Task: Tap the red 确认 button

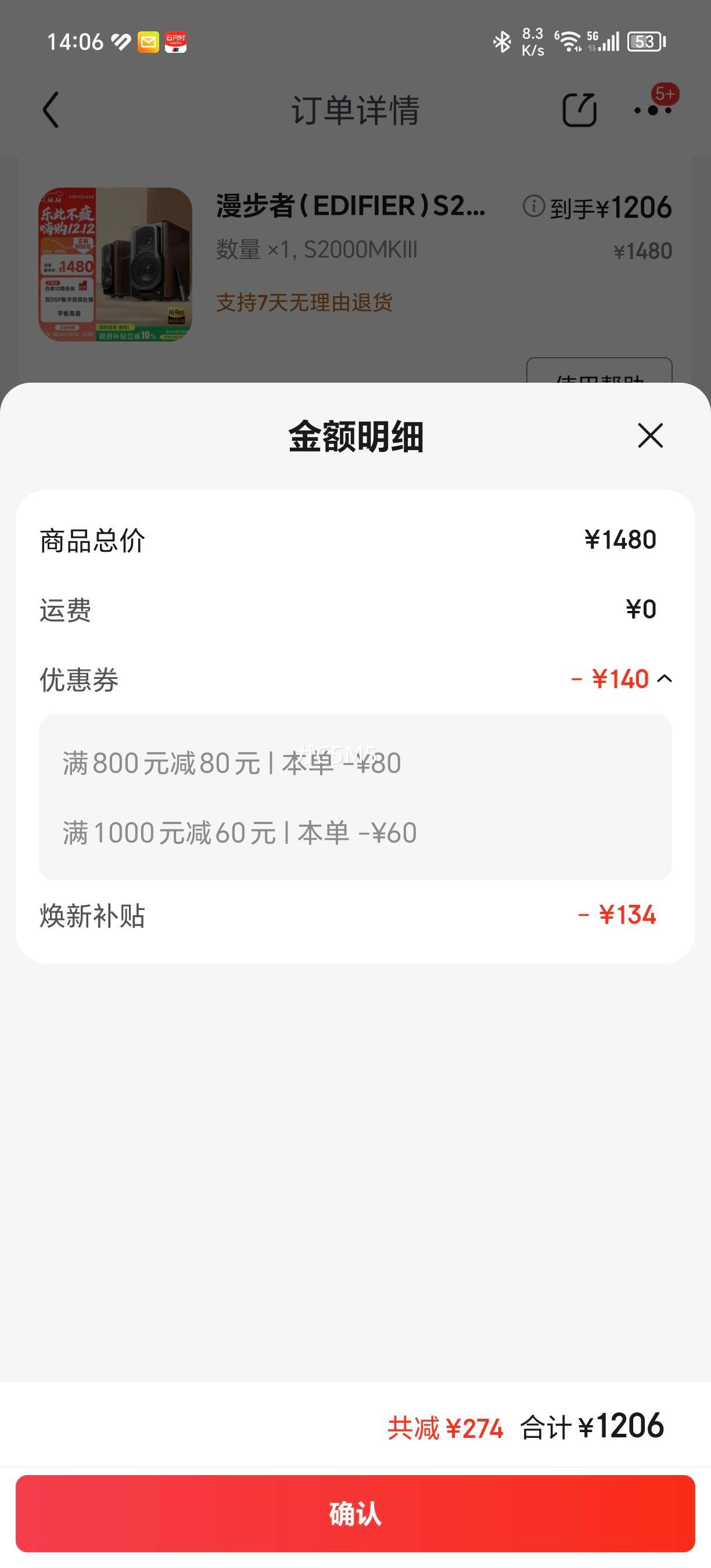Action: pos(355,1513)
